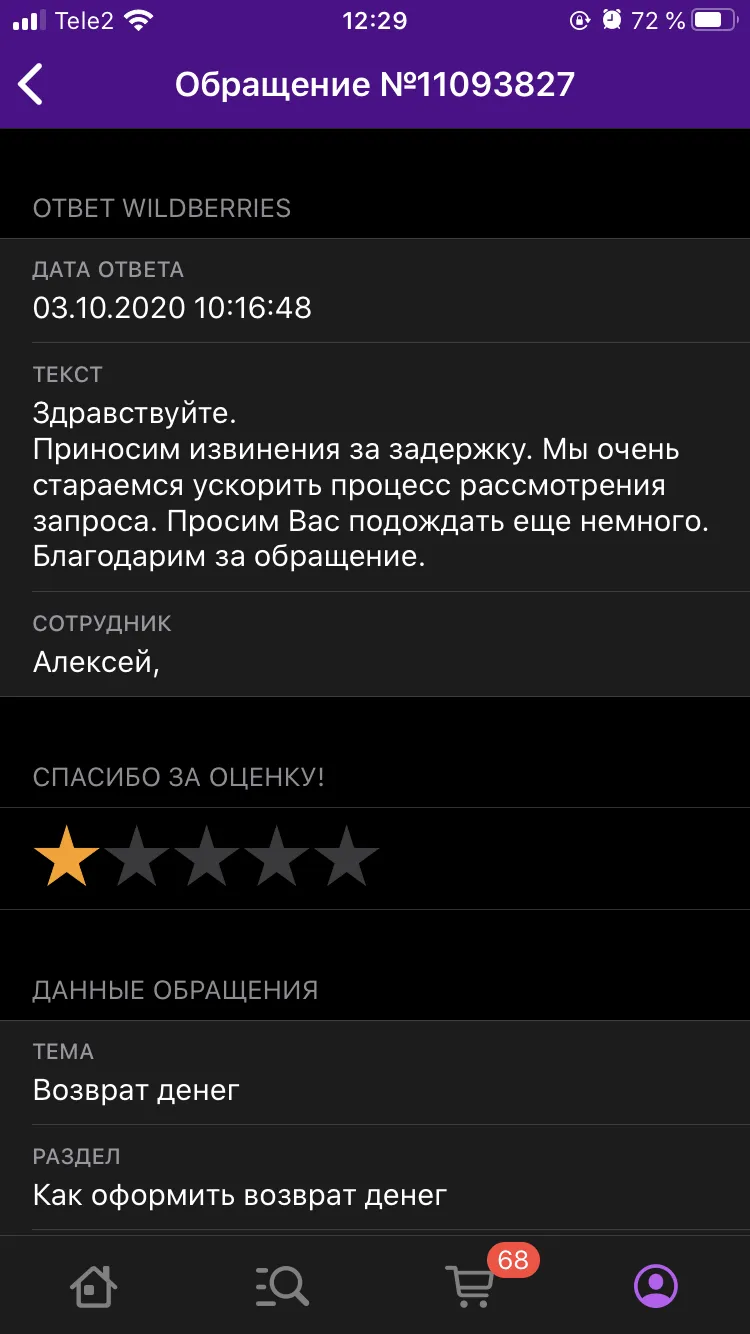
Task: Rate the answer three stars
Action: coord(207,857)
